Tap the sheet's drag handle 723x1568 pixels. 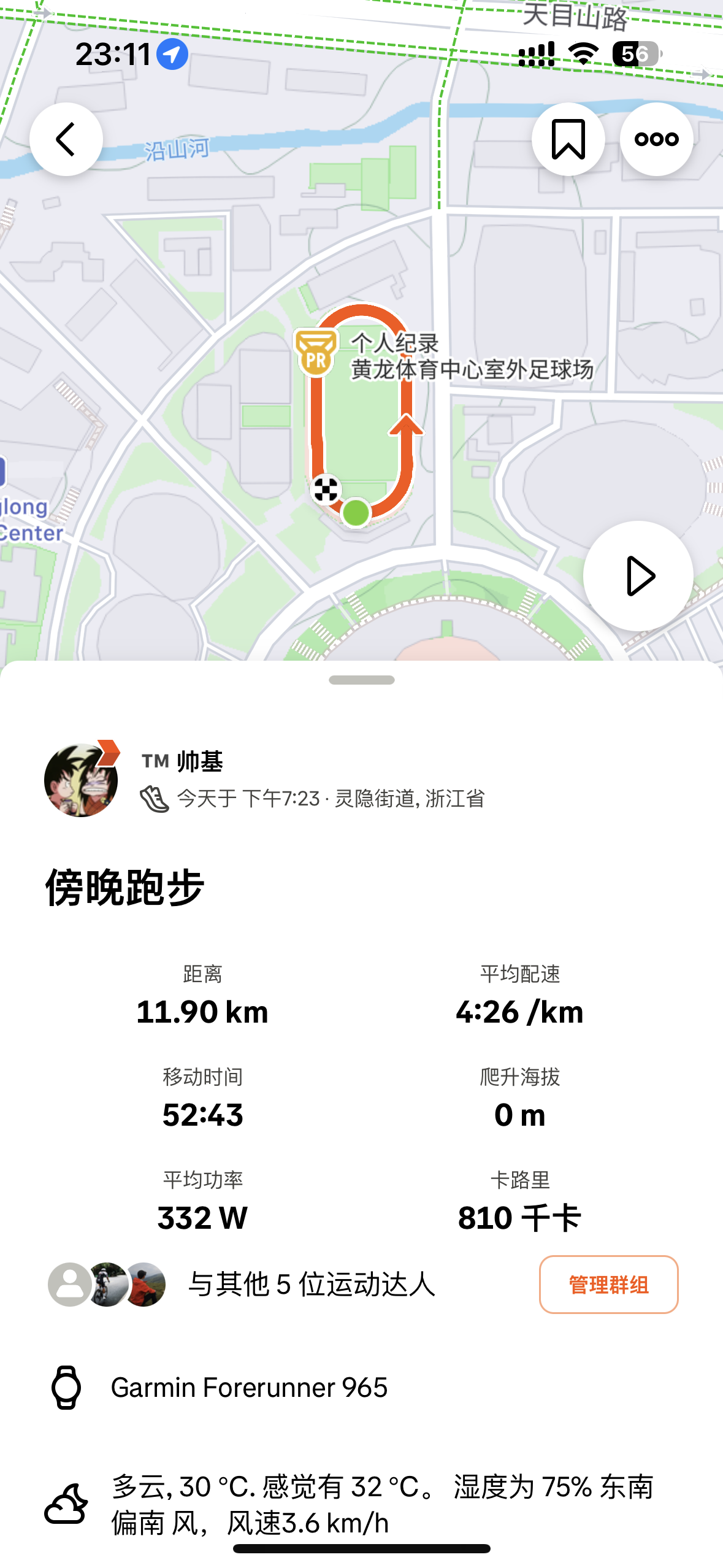(362, 680)
